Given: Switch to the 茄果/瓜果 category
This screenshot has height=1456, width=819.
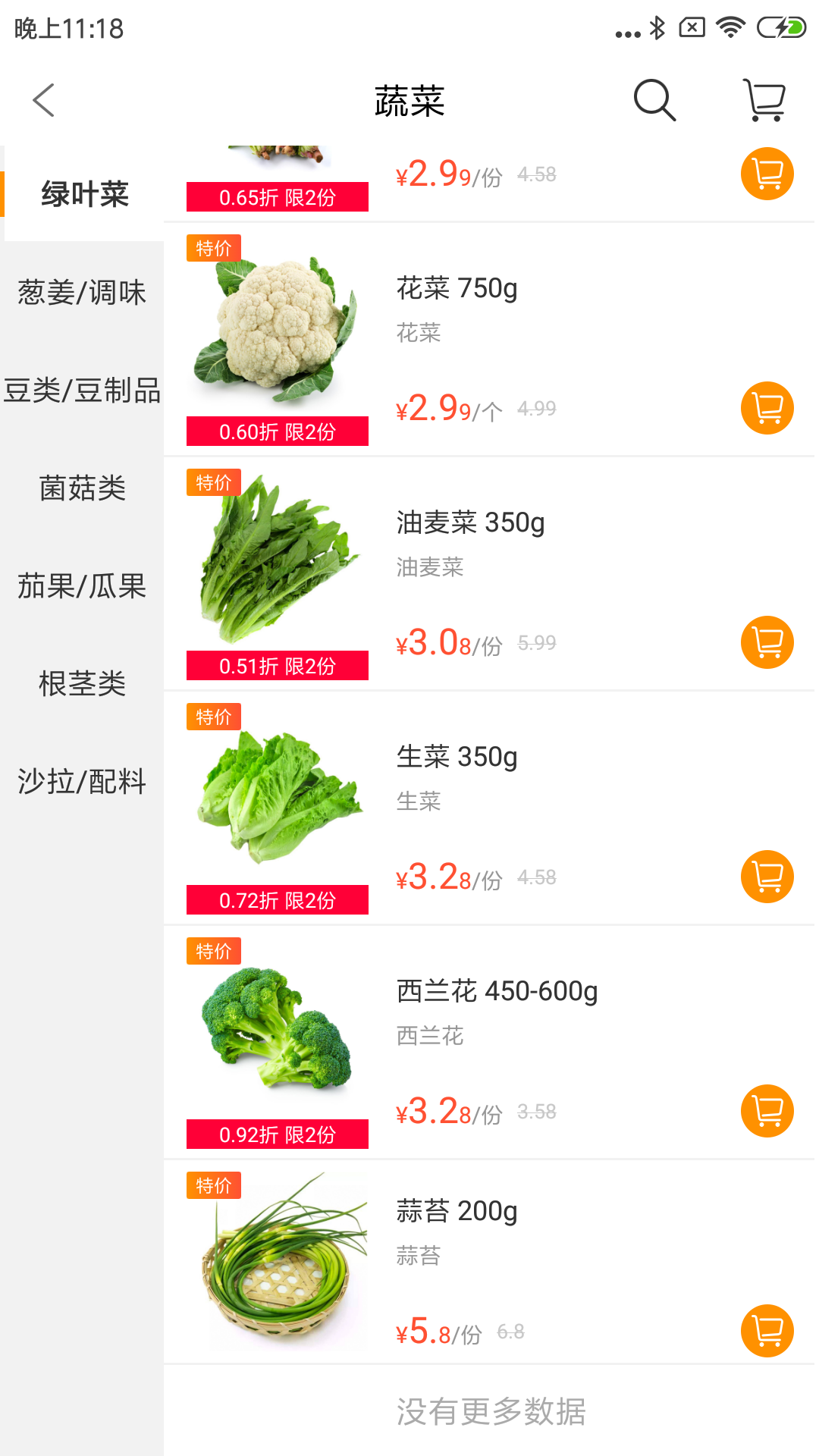Looking at the screenshot, I should pyautogui.click(x=82, y=586).
